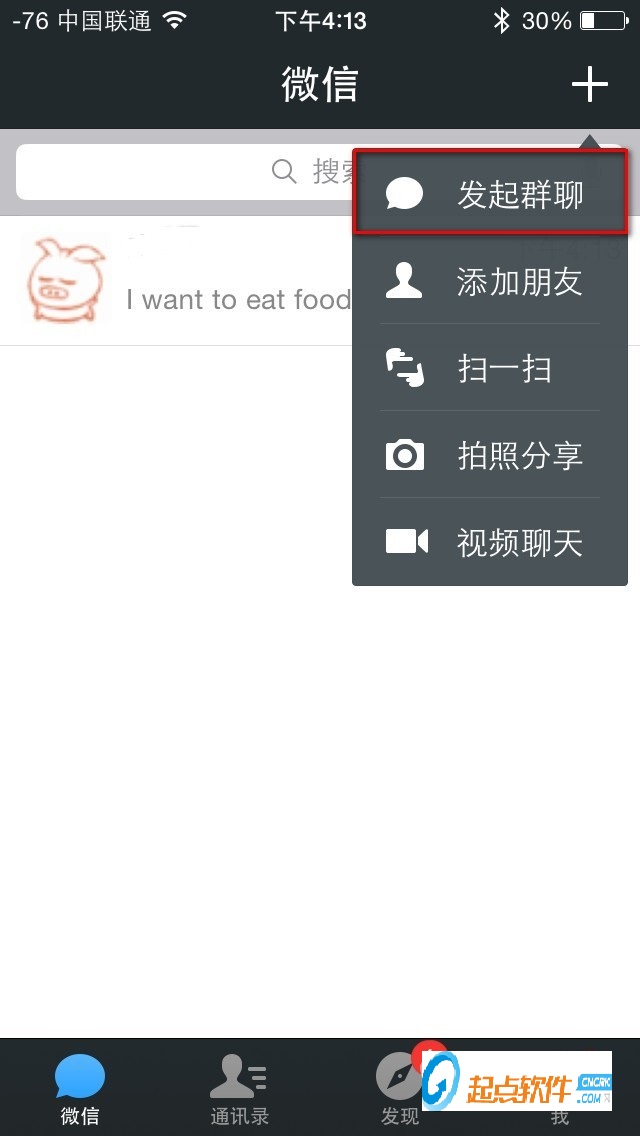Open the chat saying "I want to eat food"
Image resolution: width=640 pixels, height=1136 pixels.
180,281
